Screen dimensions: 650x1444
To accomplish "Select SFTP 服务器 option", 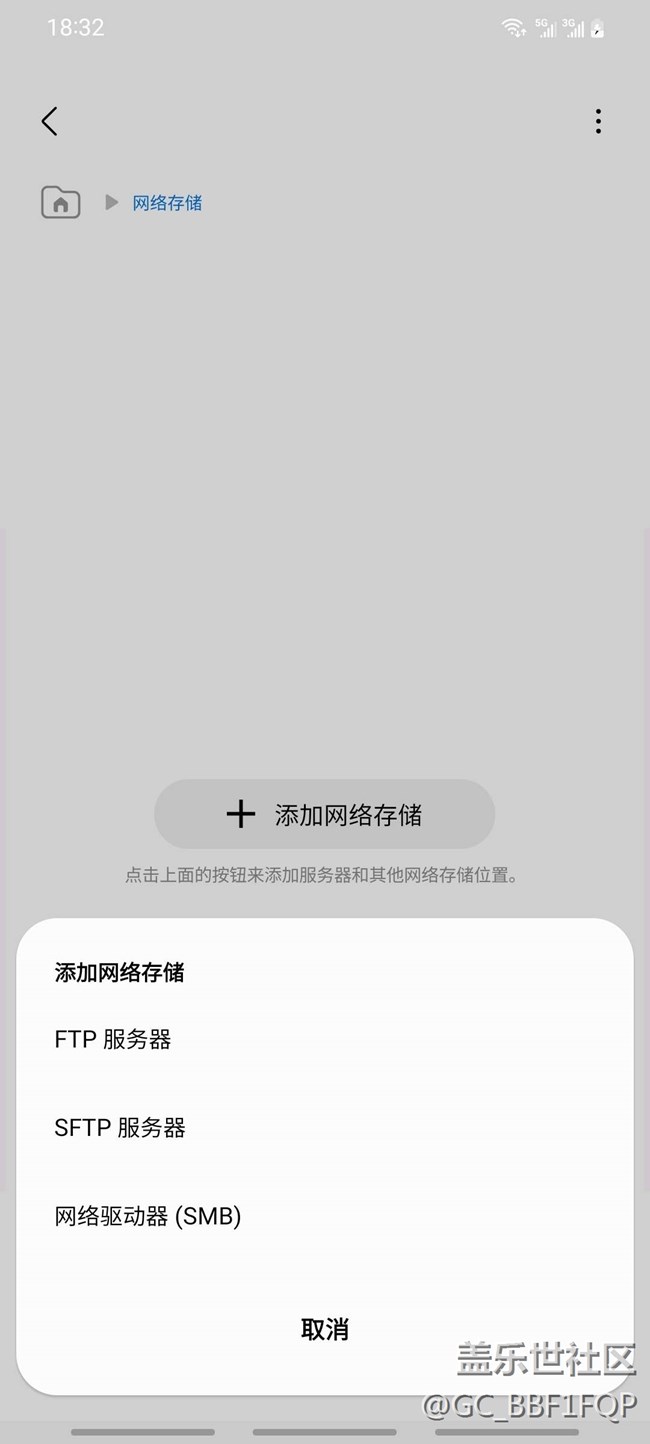I will pyautogui.click(x=120, y=1128).
